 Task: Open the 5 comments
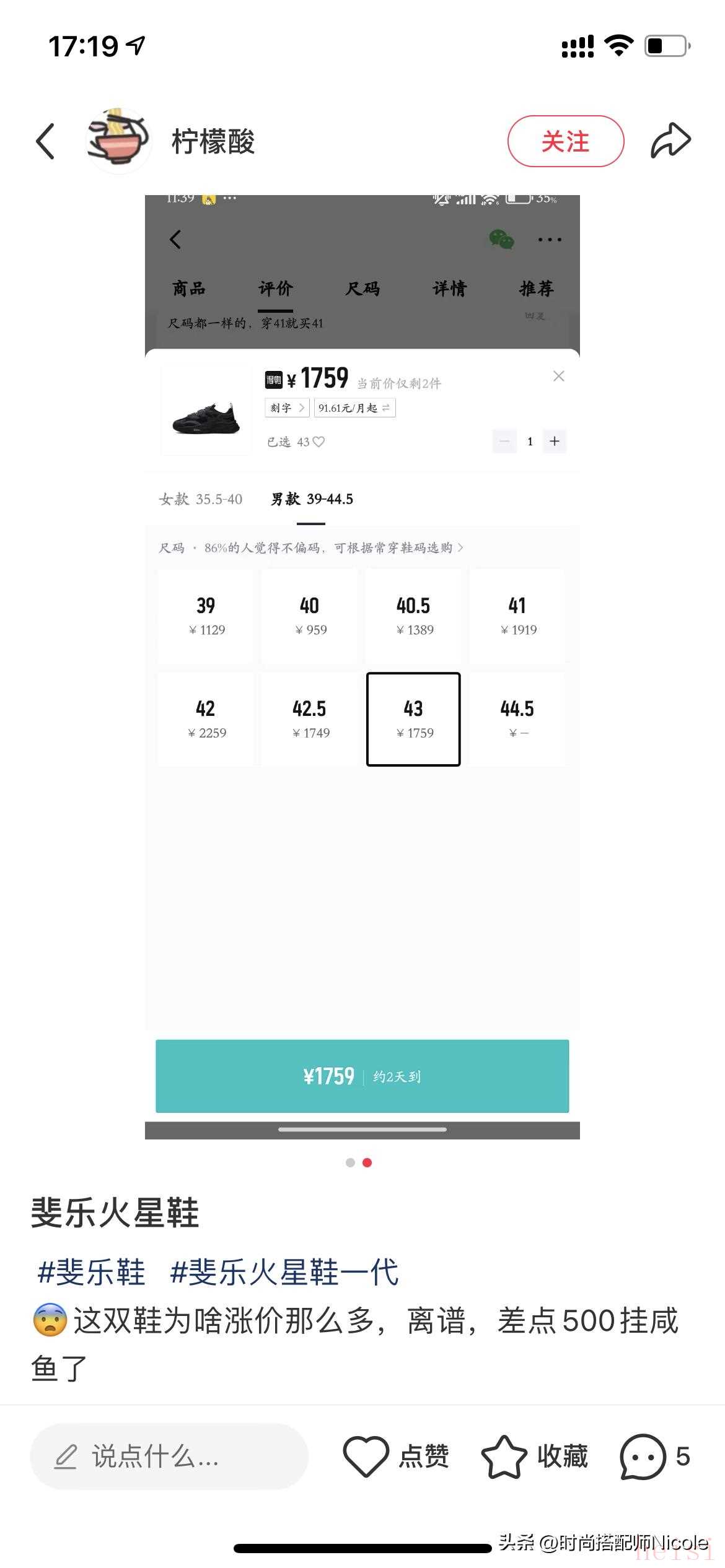click(654, 1457)
